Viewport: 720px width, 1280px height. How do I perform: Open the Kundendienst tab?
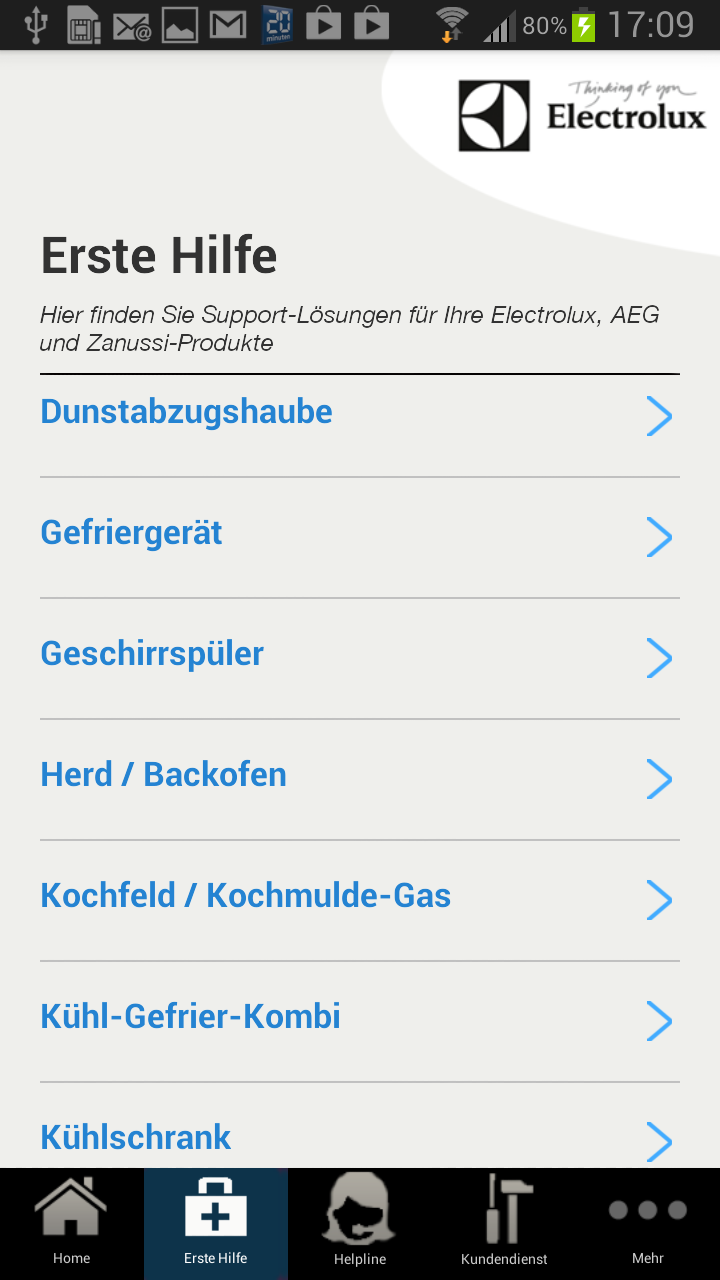[504, 1224]
